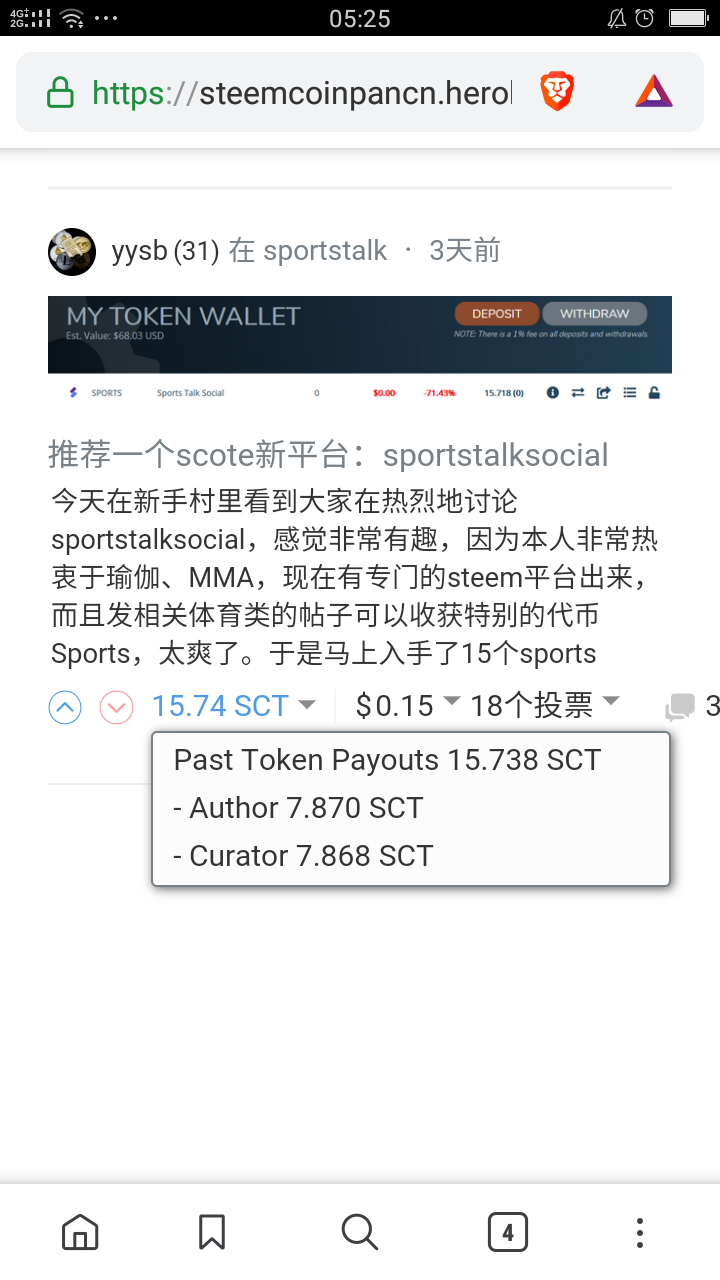Open browser search

[x=360, y=1232]
